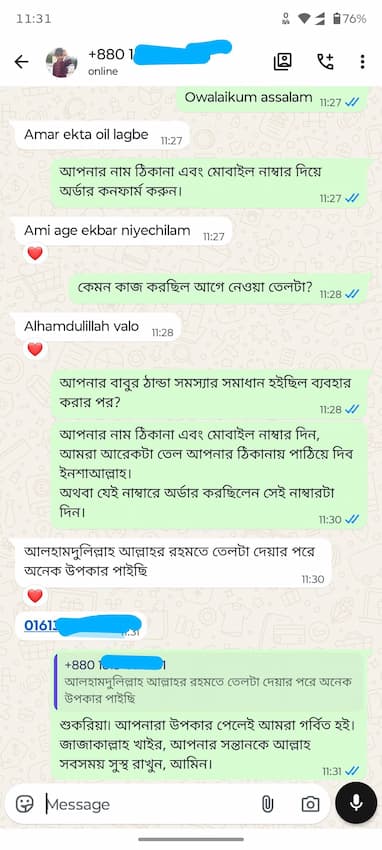Open the catalog or storefront icon
Viewport: 382px width, 850px height.
point(282,62)
